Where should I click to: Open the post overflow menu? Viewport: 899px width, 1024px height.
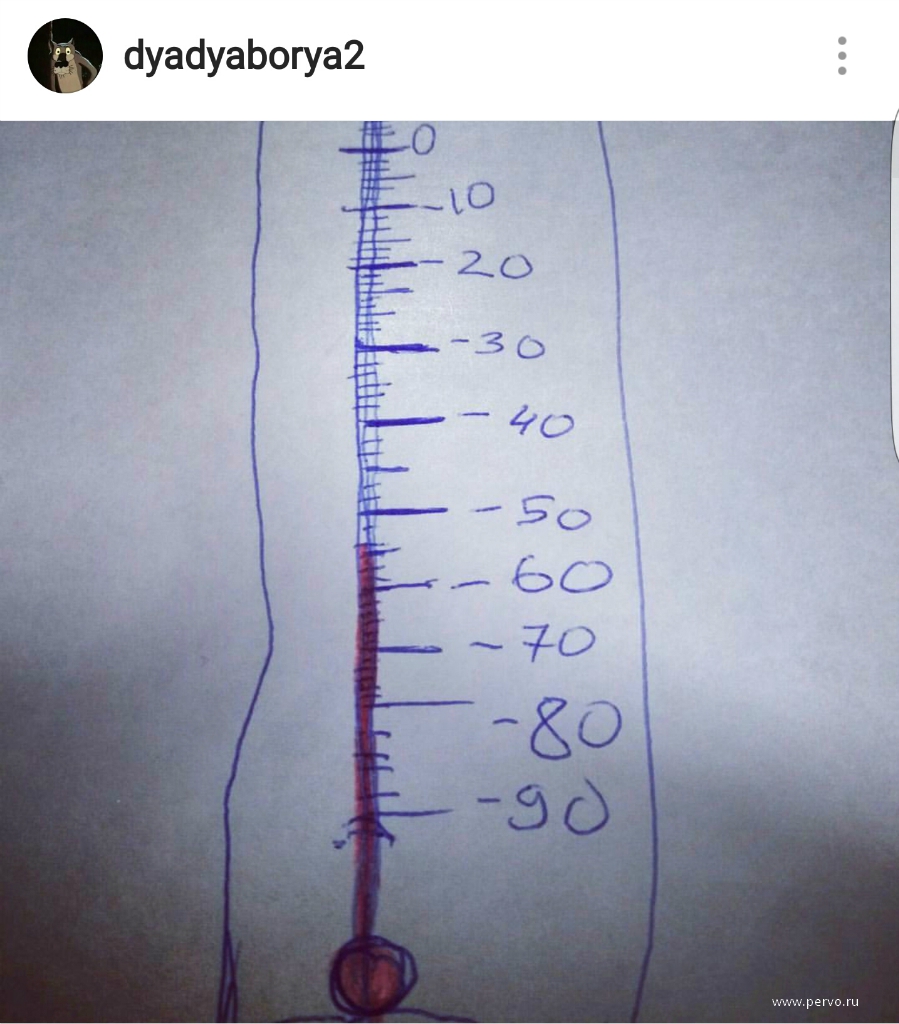point(842,56)
